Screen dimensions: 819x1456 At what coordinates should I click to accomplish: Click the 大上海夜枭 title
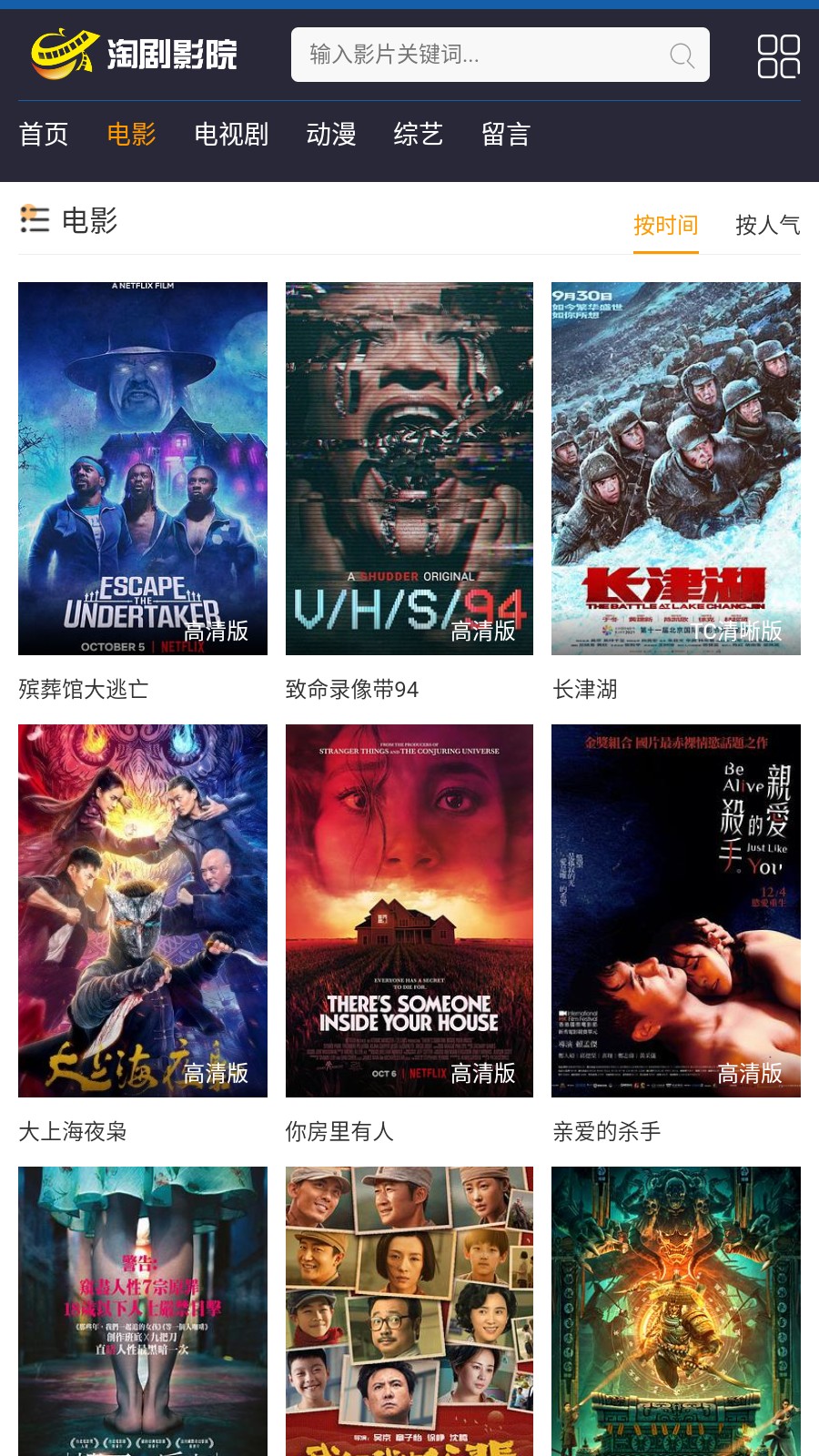(73, 1132)
